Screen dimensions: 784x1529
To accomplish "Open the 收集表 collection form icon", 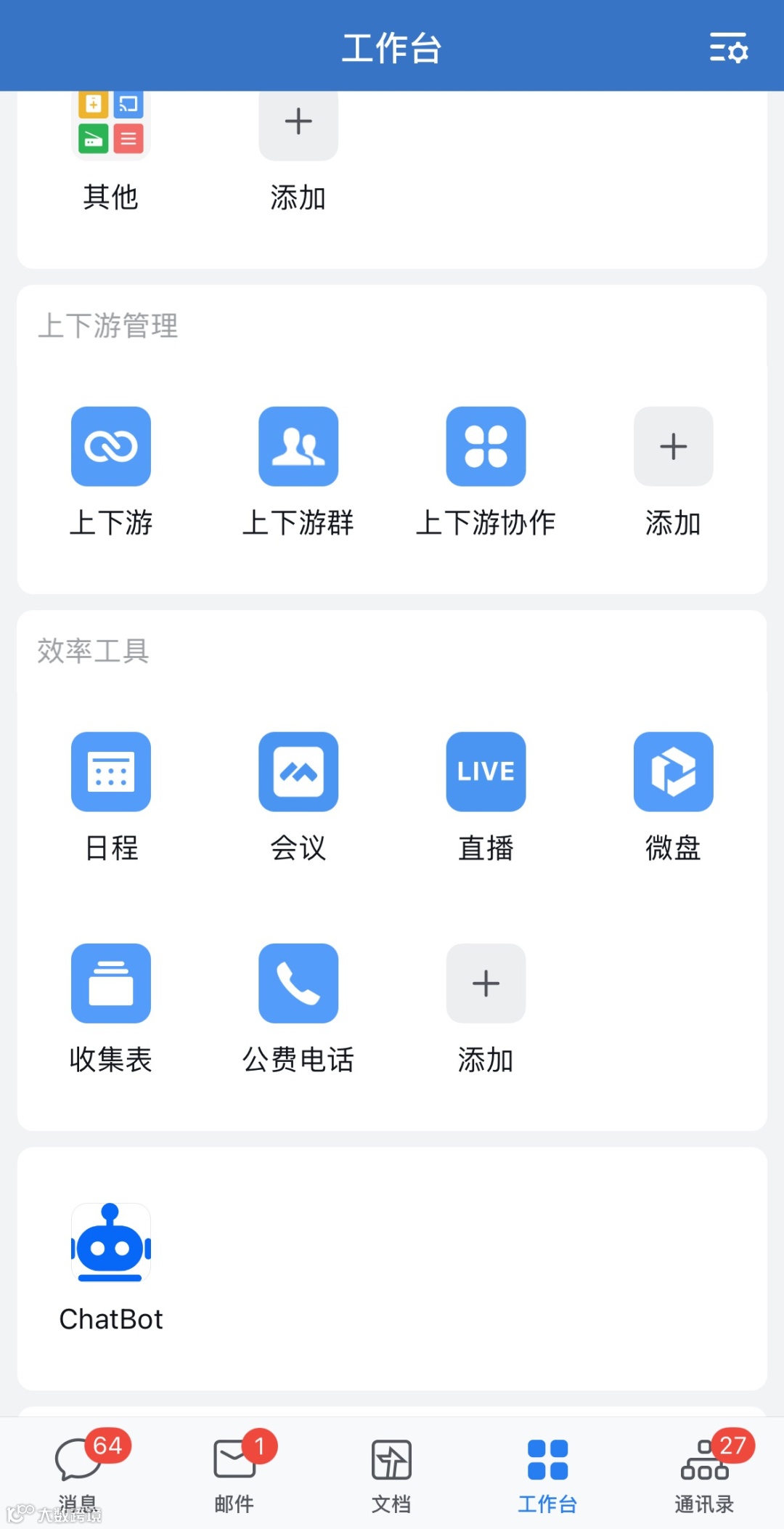I will tap(110, 983).
